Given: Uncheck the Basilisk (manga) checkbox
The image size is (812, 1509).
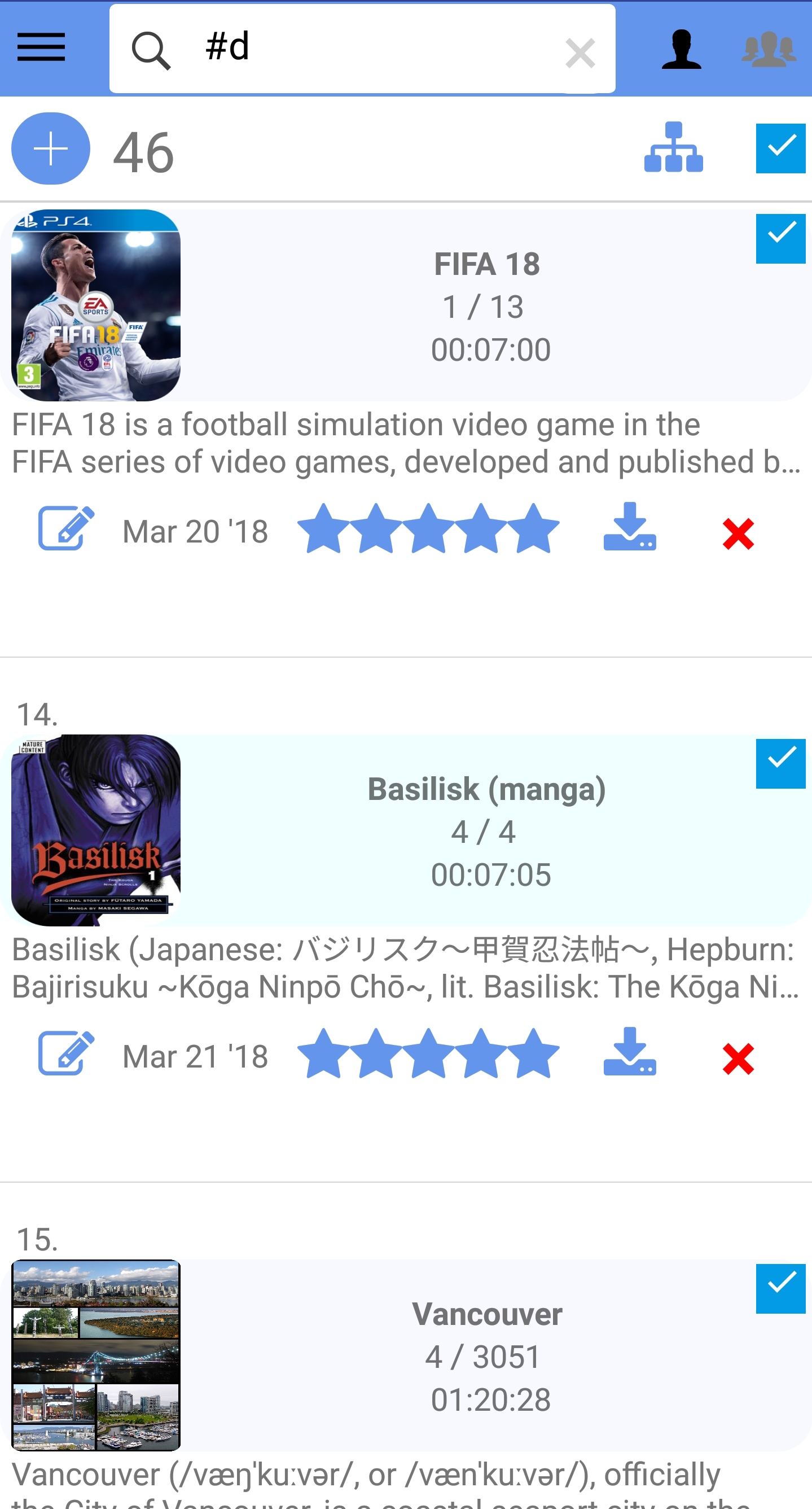Looking at the screenshot, I should (x=780, y=763).
